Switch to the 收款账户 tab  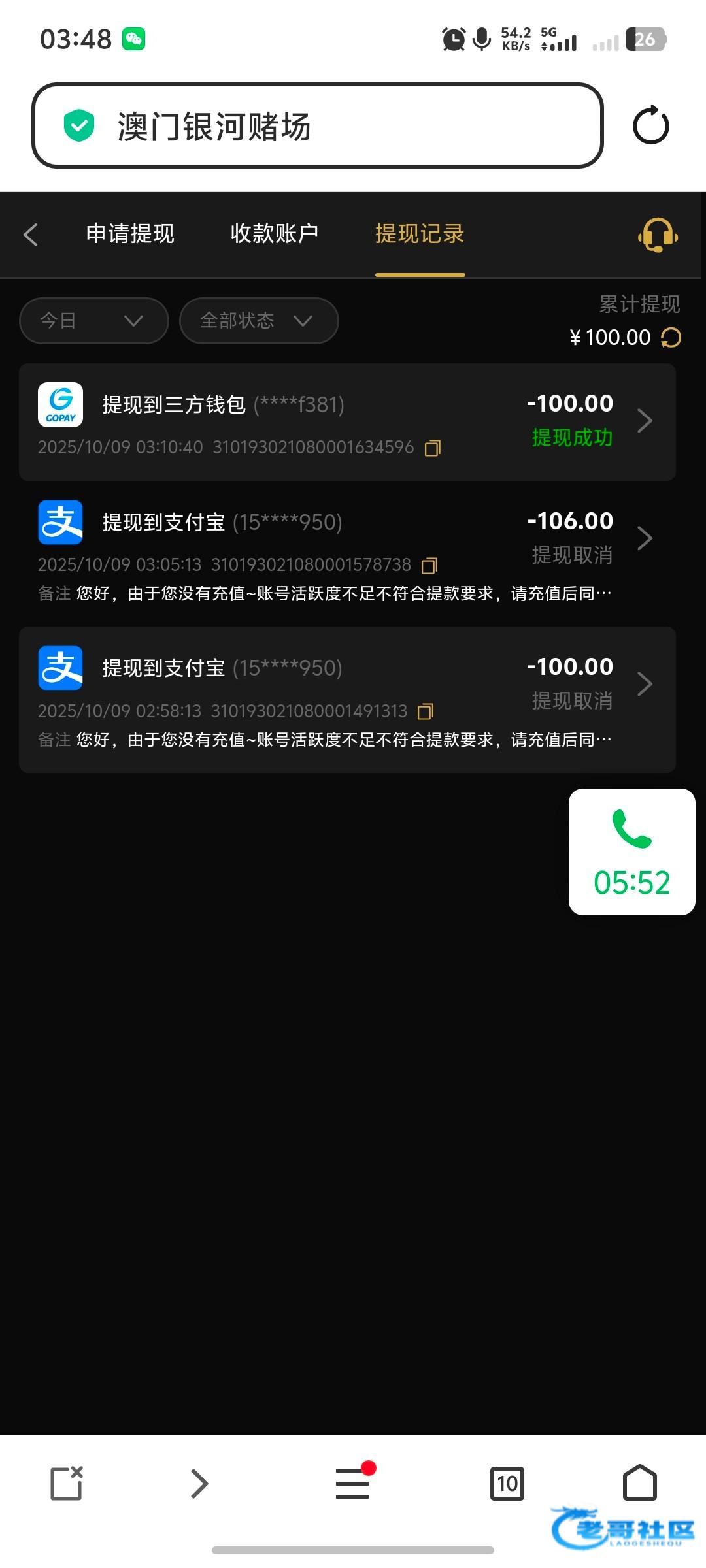[275, 234]
